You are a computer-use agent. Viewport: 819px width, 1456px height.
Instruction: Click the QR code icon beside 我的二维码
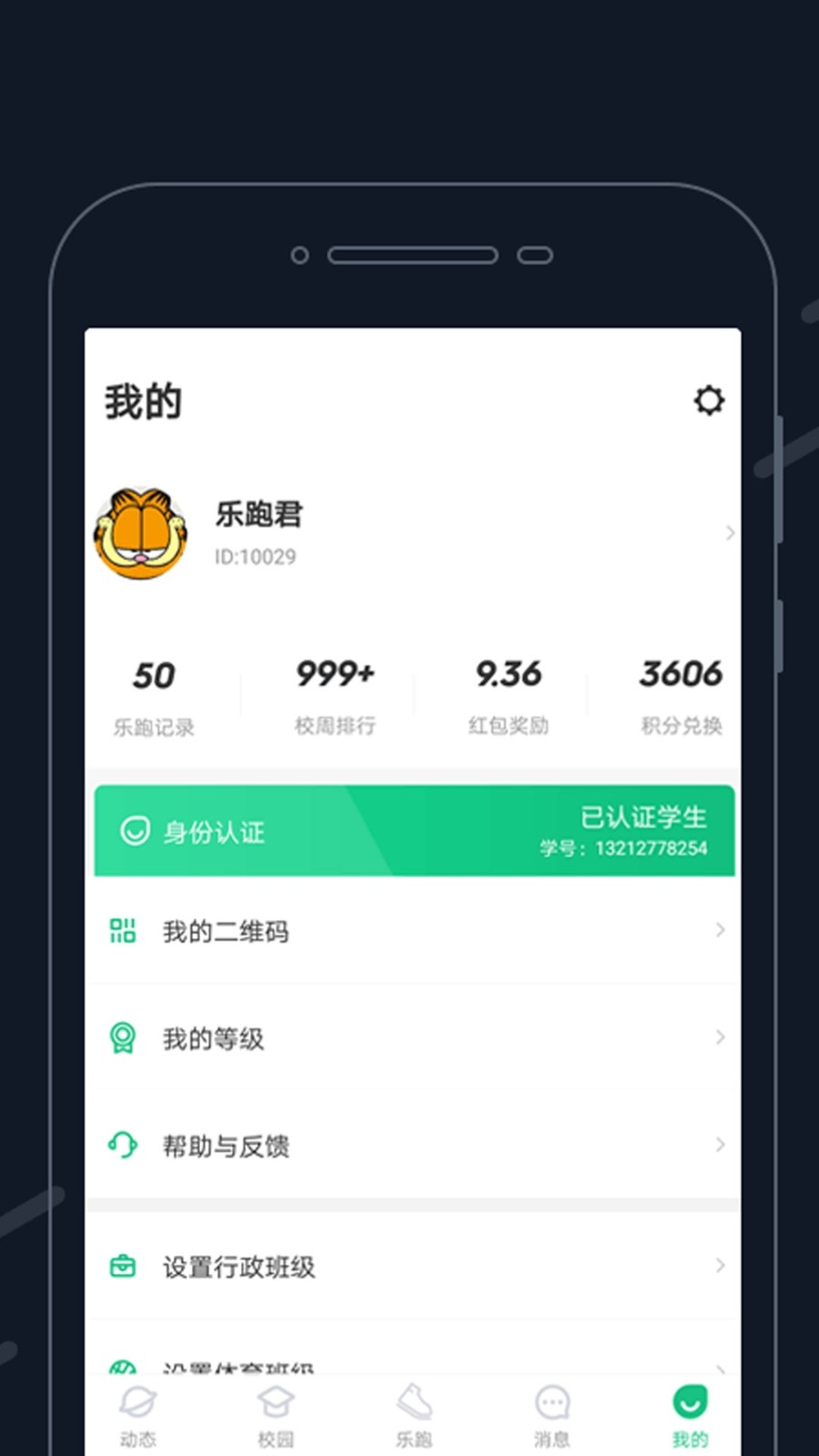[123, 930]
